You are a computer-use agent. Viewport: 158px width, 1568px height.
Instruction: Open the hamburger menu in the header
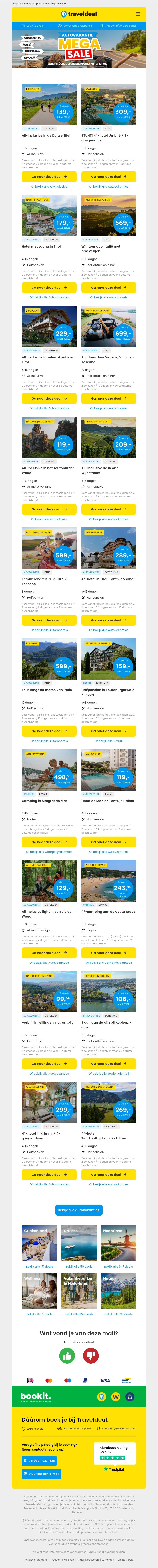[x=138, y=13]
